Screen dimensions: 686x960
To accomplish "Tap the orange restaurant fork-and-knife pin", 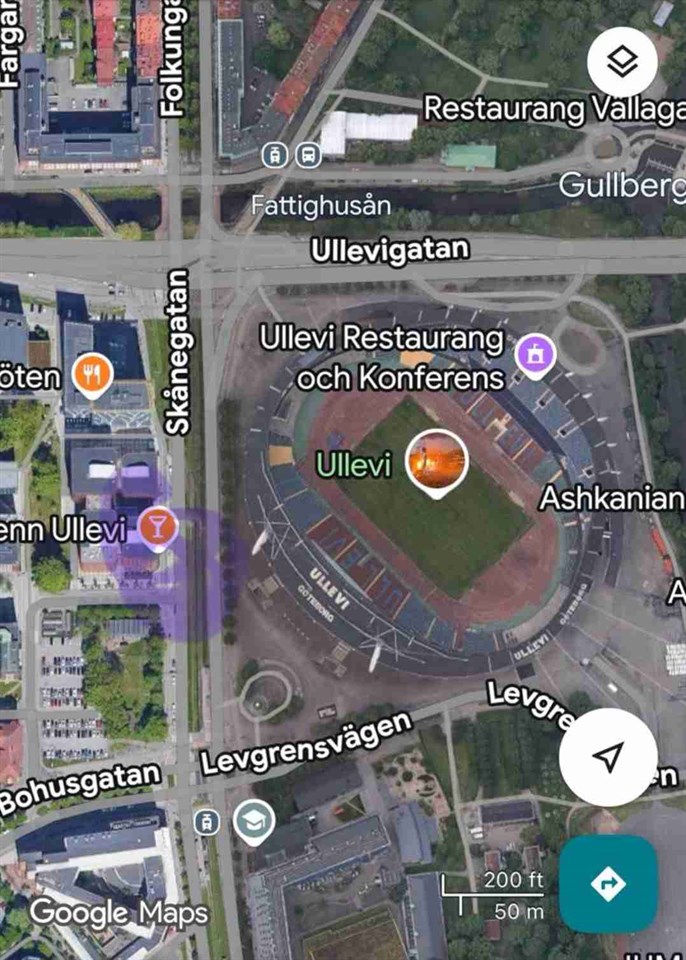I will click(92, 376).
